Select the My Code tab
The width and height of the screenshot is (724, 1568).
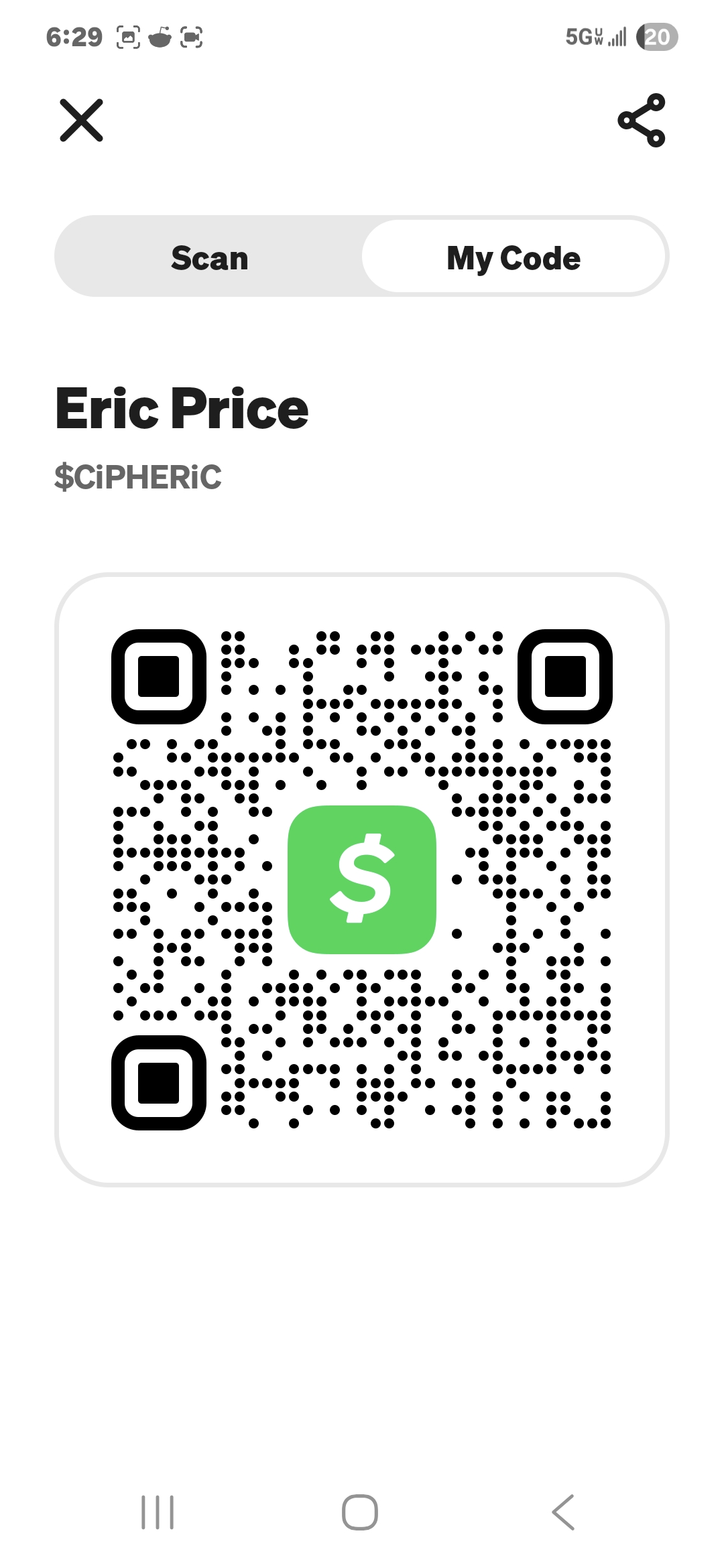[514, 258]
